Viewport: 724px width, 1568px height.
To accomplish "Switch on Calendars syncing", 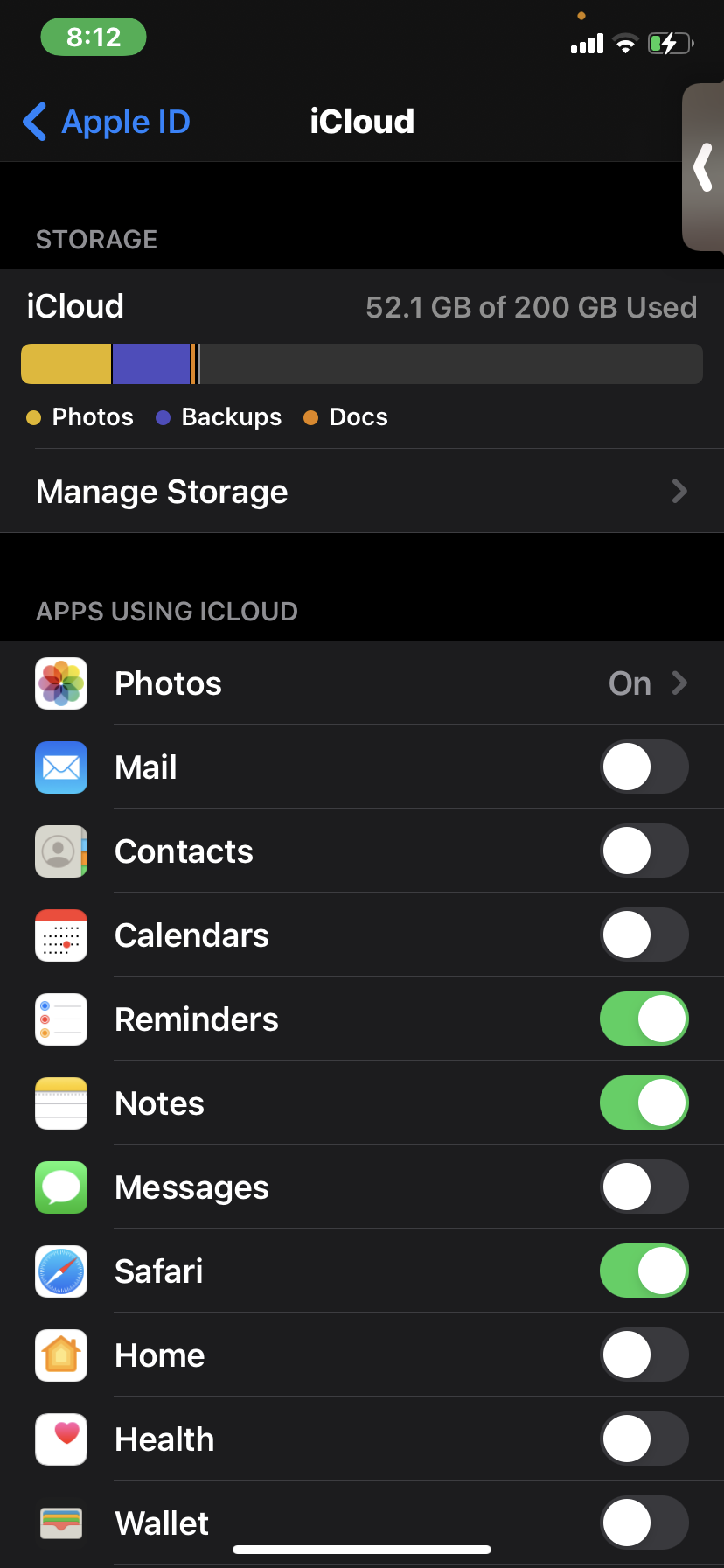I will point(644,935).
